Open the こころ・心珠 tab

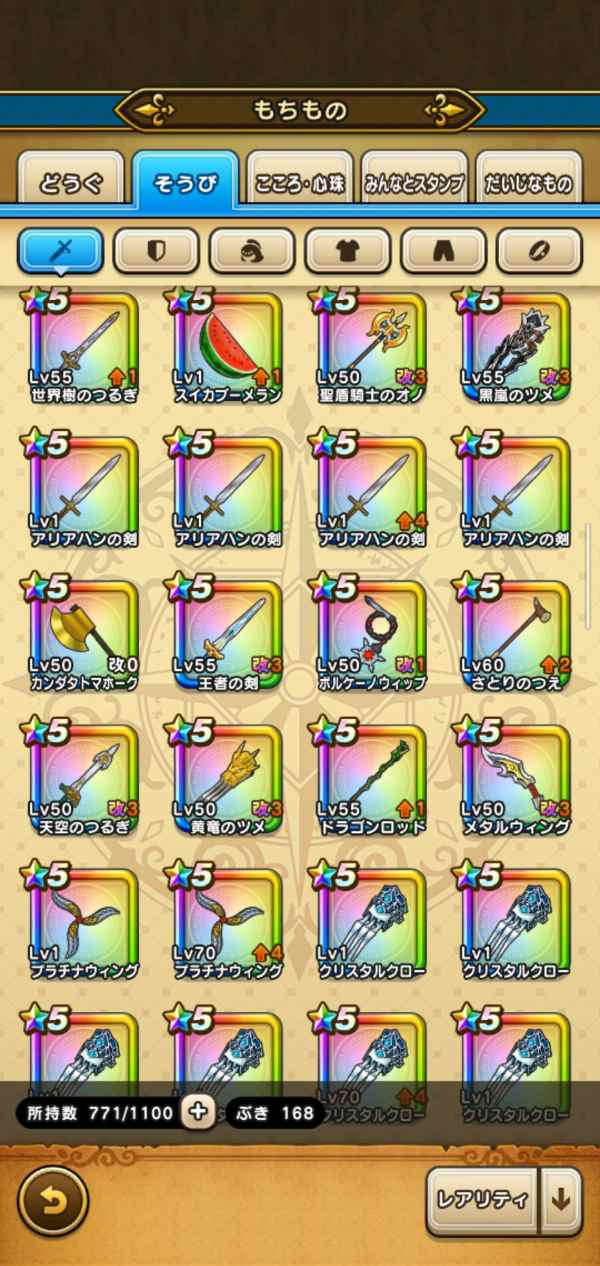point(299,182)
